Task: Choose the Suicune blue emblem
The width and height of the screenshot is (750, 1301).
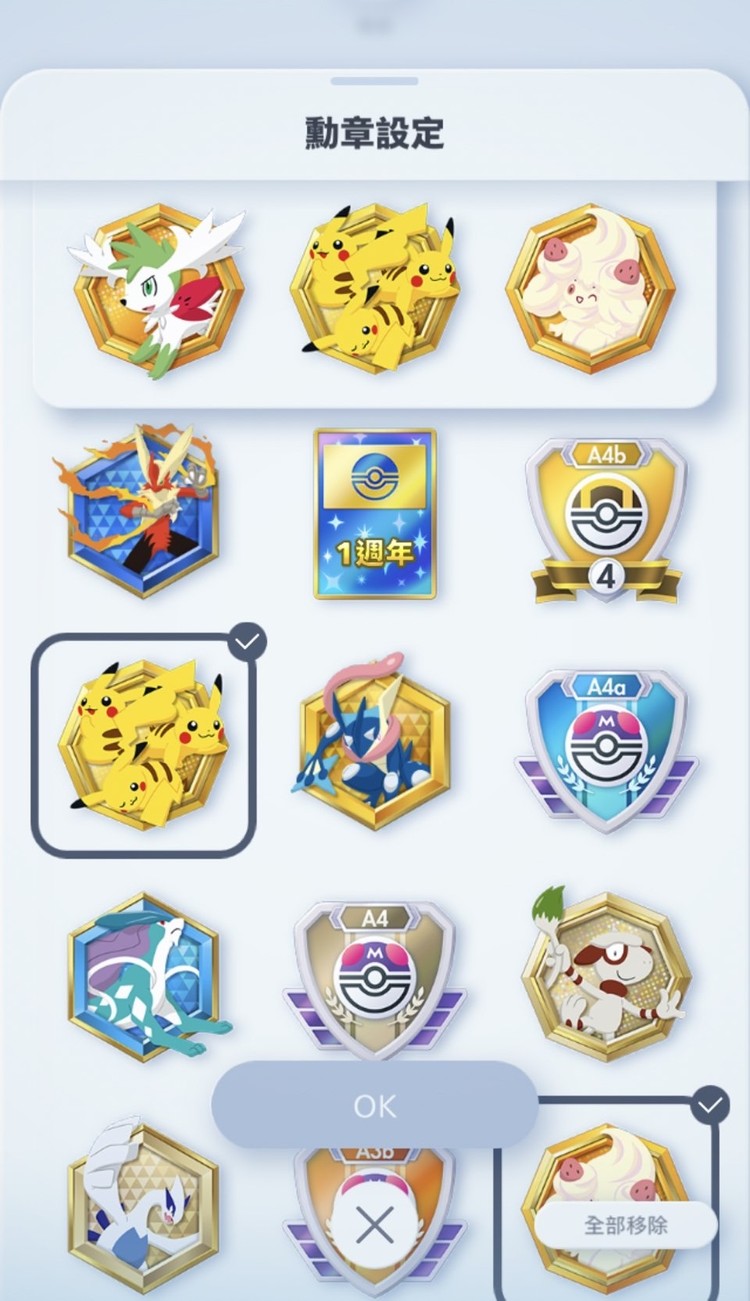Action: pyautogui.click(x=143, y=977)
